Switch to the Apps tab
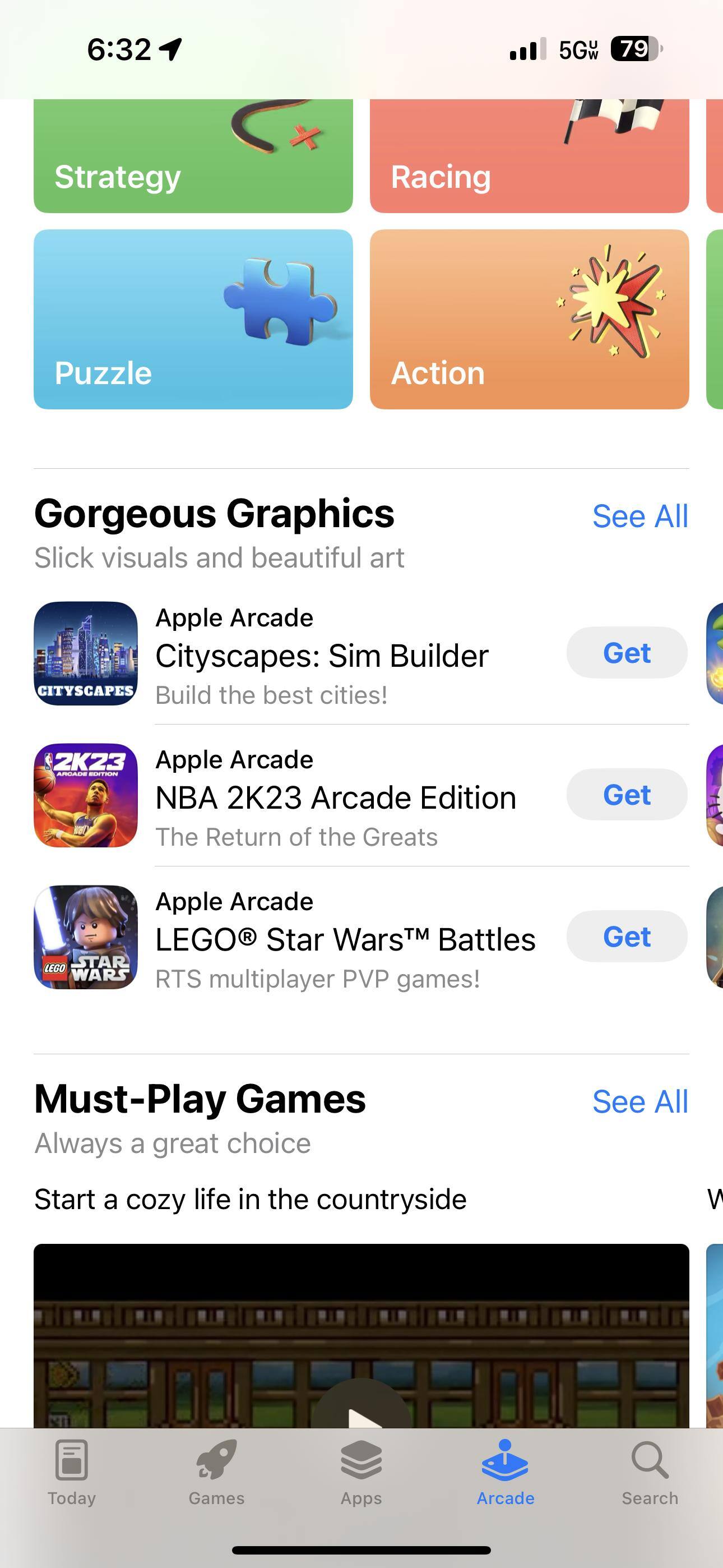Image resolution: width=723 pixels, height=1568 pixels. pyautogui.click(x=361, y=1470)
